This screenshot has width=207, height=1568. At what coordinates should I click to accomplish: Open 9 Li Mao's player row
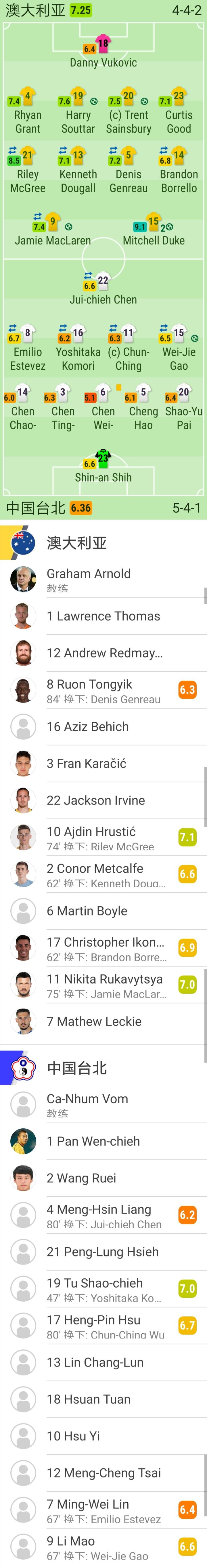[103, 1547]
